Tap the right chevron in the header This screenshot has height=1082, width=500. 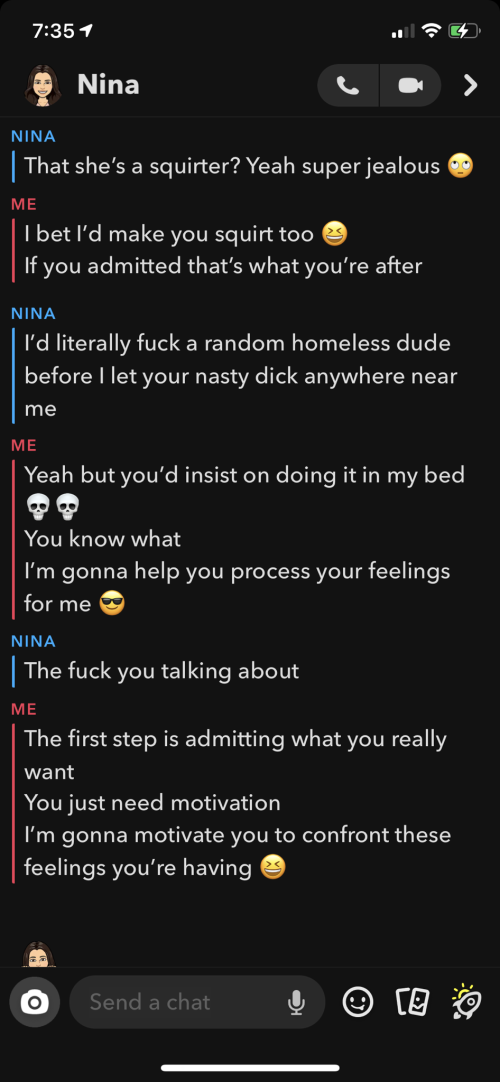pyautogui.click(x=470, y=86)
